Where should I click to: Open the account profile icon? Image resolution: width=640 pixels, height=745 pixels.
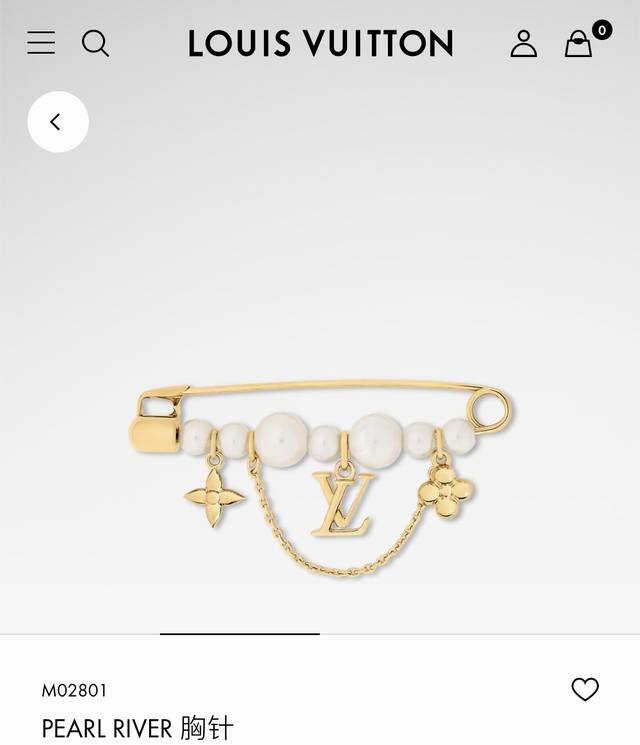pyautogui.click(x=524, y=43)
